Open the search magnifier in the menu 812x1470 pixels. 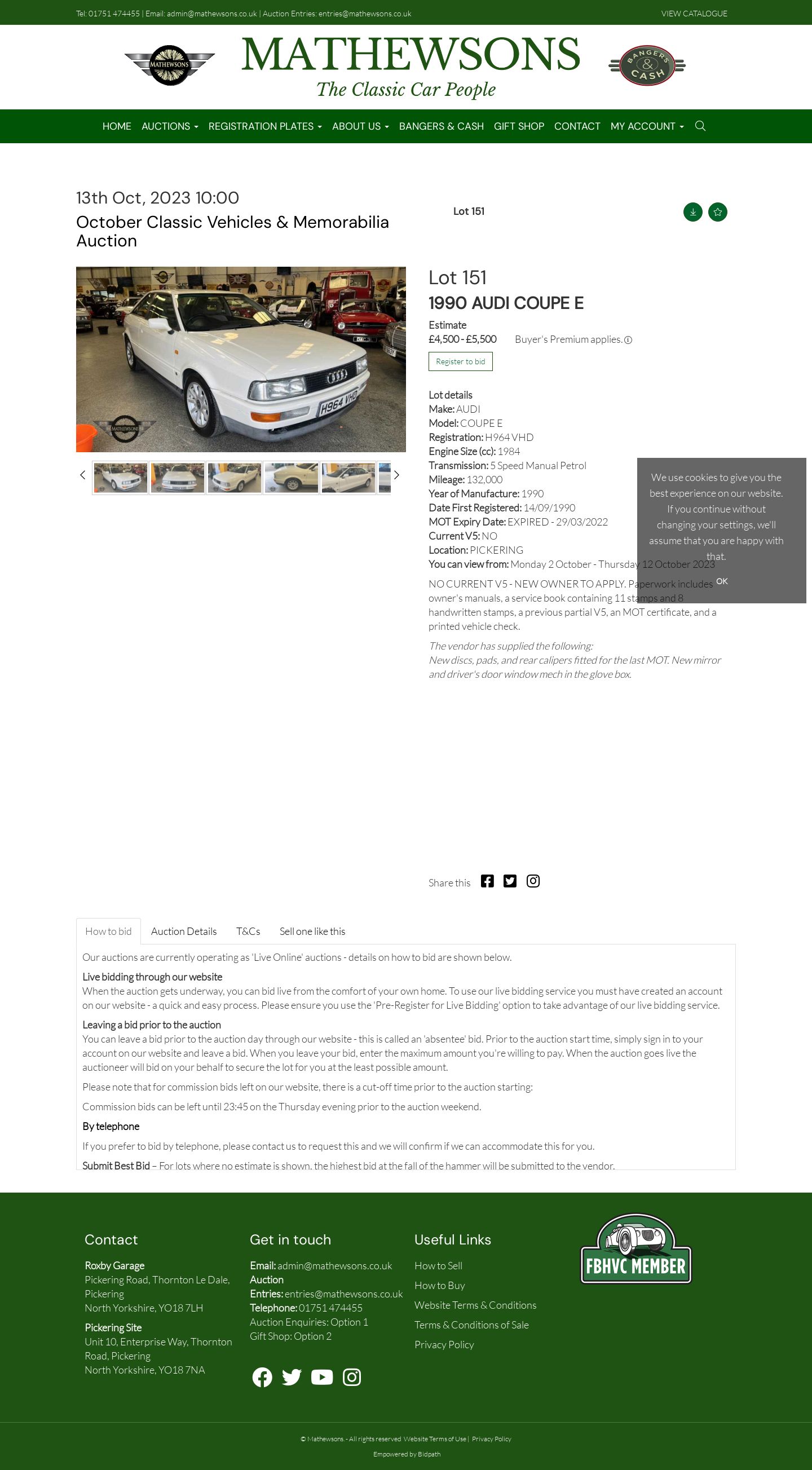tap(700, 126)
